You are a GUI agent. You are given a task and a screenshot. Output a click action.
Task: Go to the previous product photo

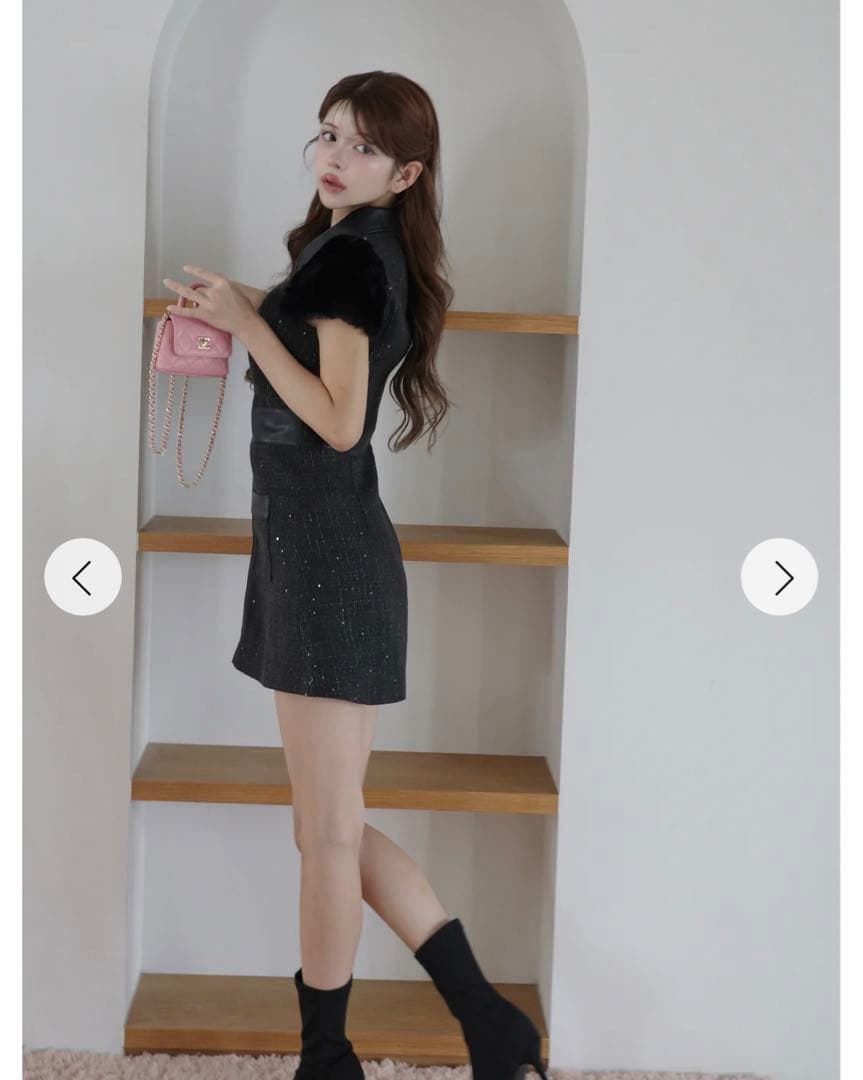coord(83,577)
